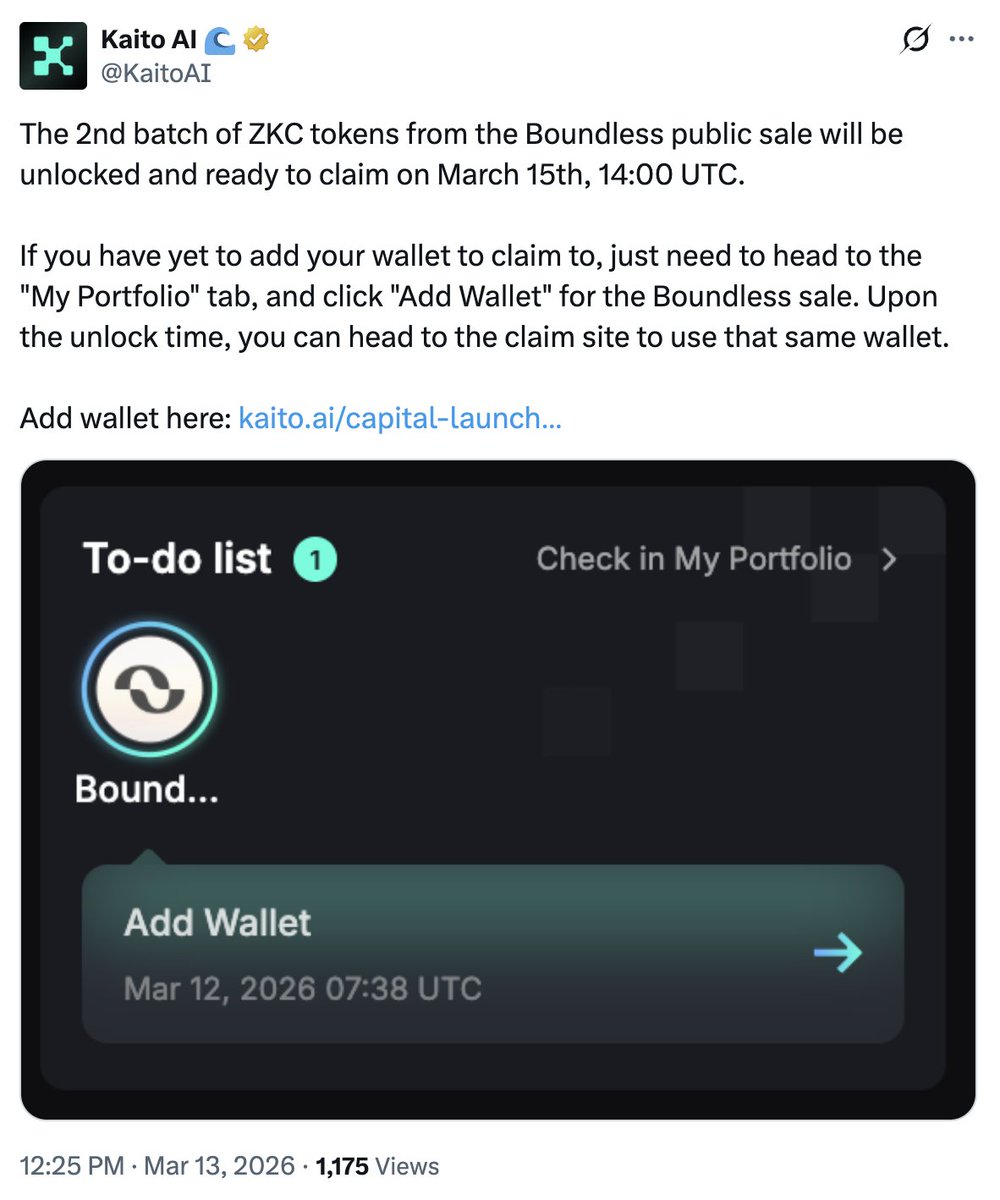The height and width of the screenshot is (1200, 1000).
Task: Open the post's three-dot overflow menu
Action: click(x=960, y=40)
